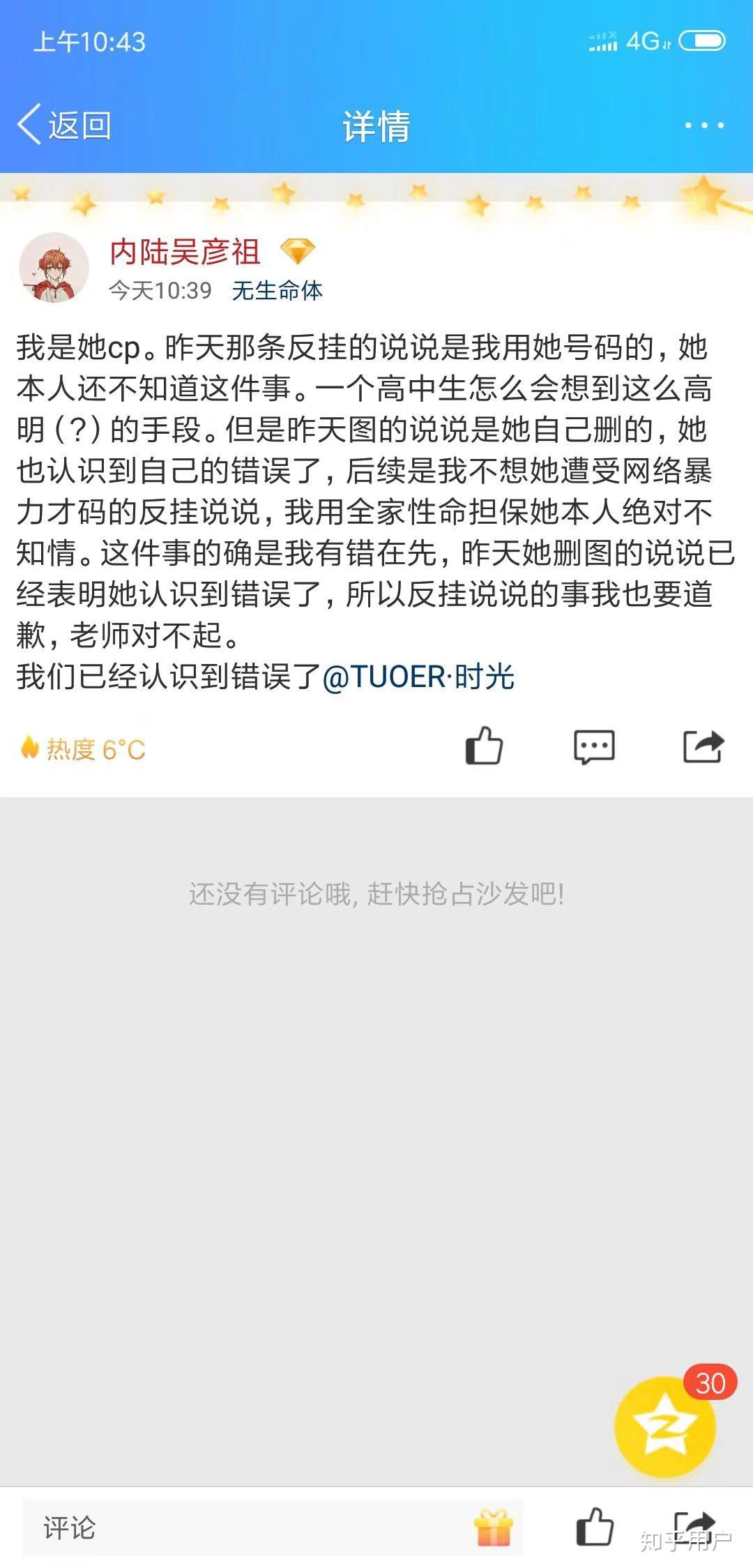Open 内陆吴彦祖's profile avatar

click(x=54, y=269)
